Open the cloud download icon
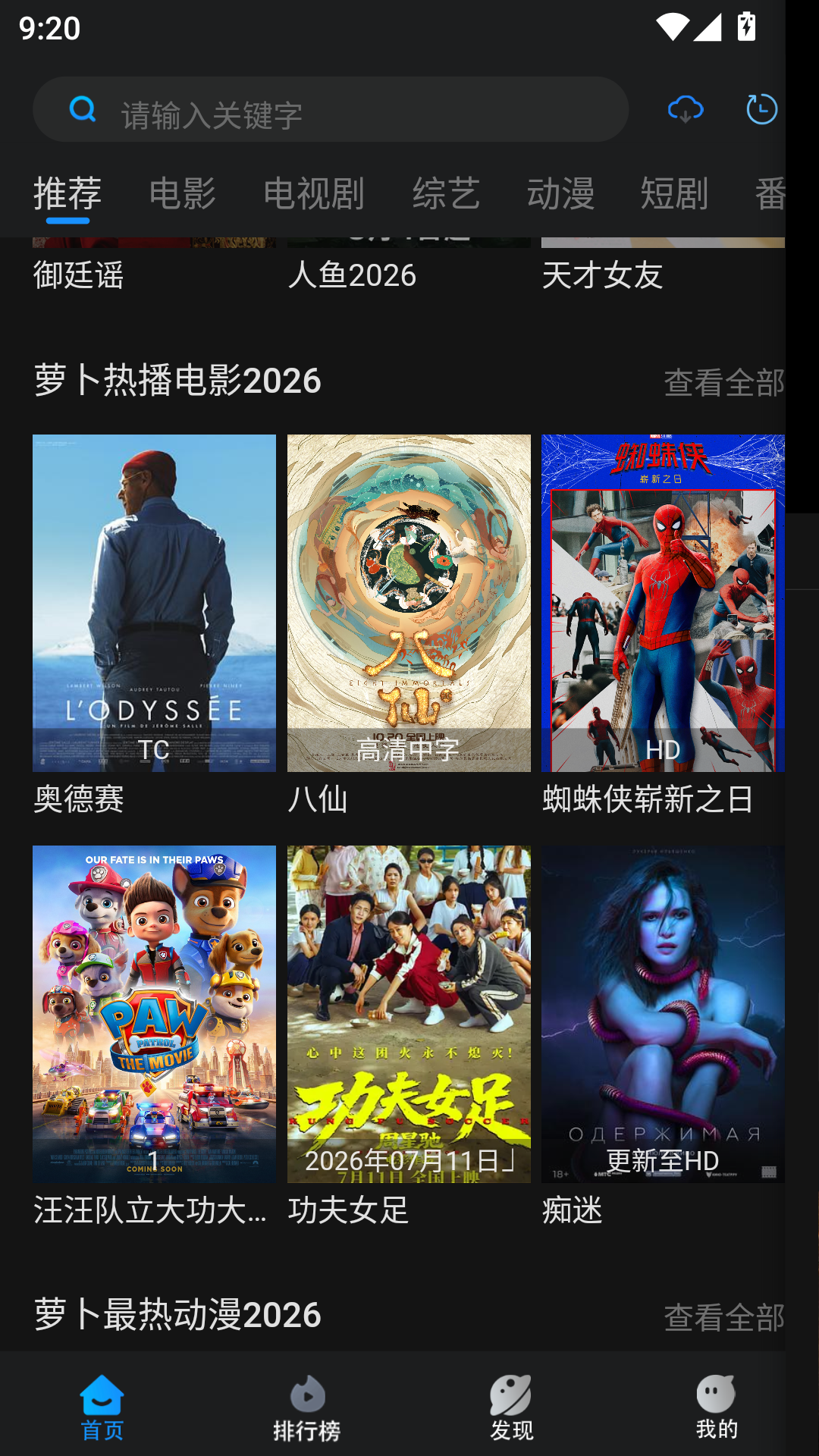This screenshot has width=819, height=1456. click(686, 110)
